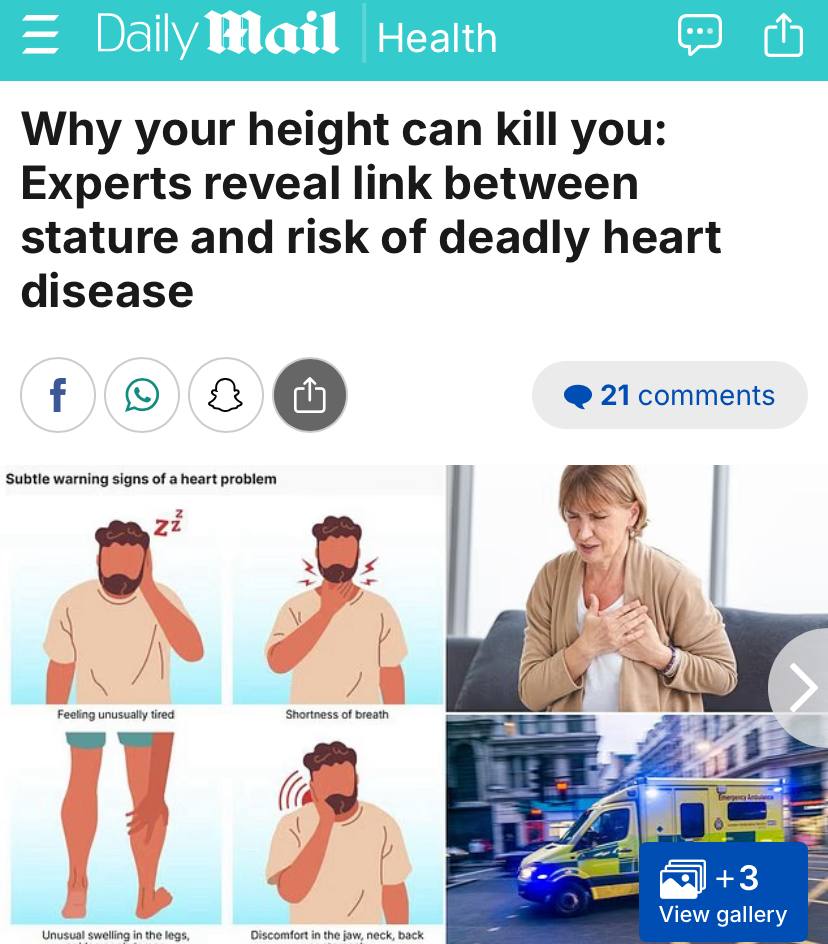Open the hamburger navigation menu
Screen dimensions: 828x944
(x=41, y=37)
